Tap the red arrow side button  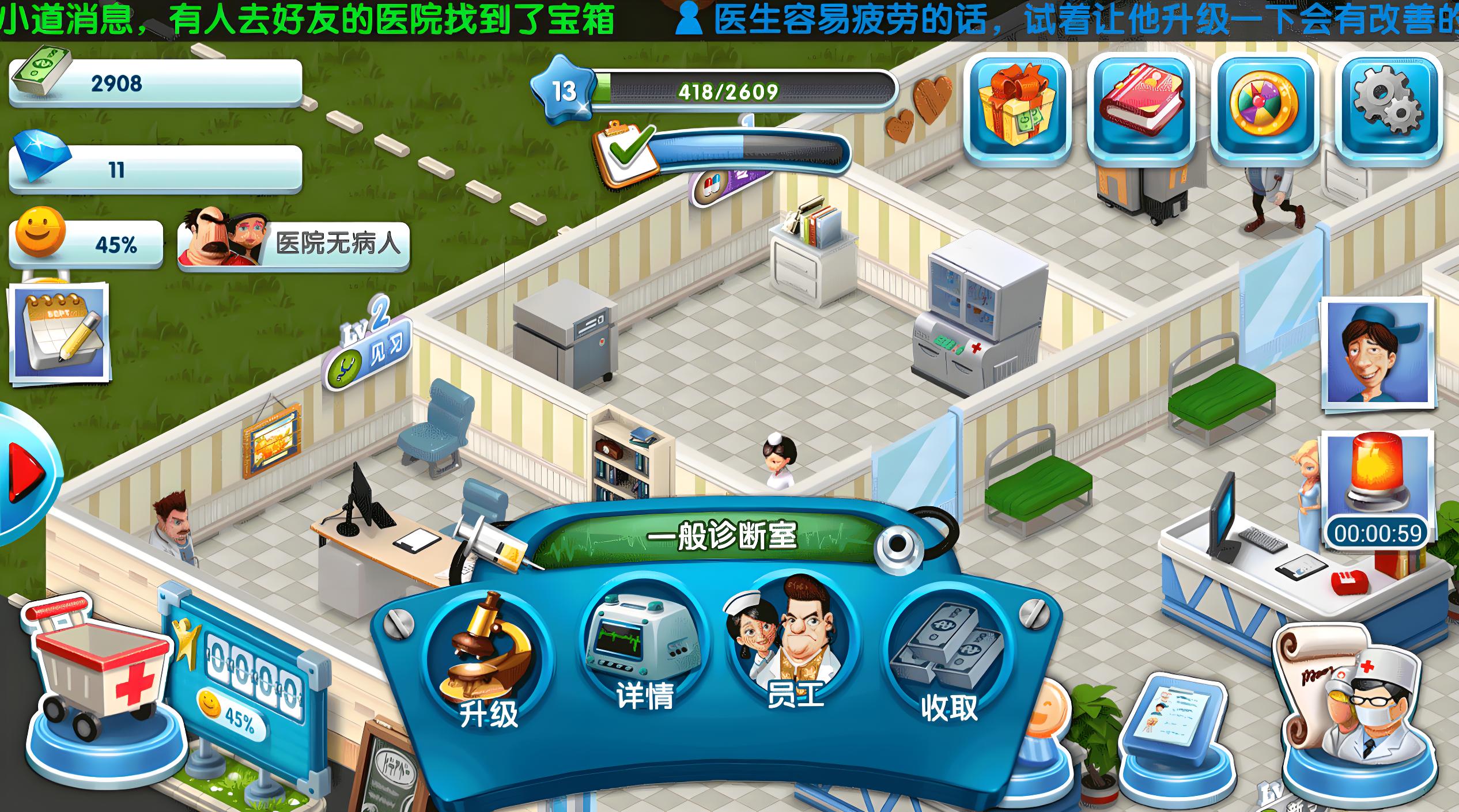(23, 473)
